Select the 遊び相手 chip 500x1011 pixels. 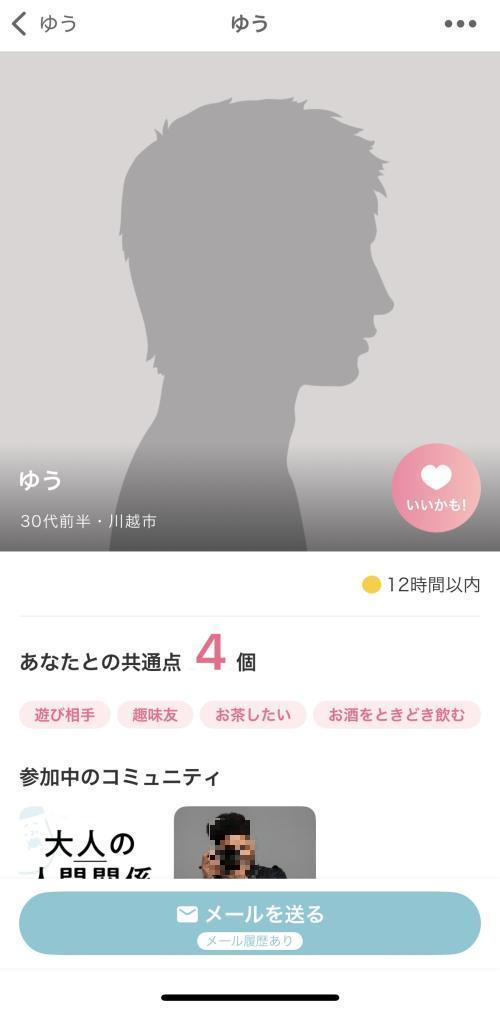coord(65,715)
